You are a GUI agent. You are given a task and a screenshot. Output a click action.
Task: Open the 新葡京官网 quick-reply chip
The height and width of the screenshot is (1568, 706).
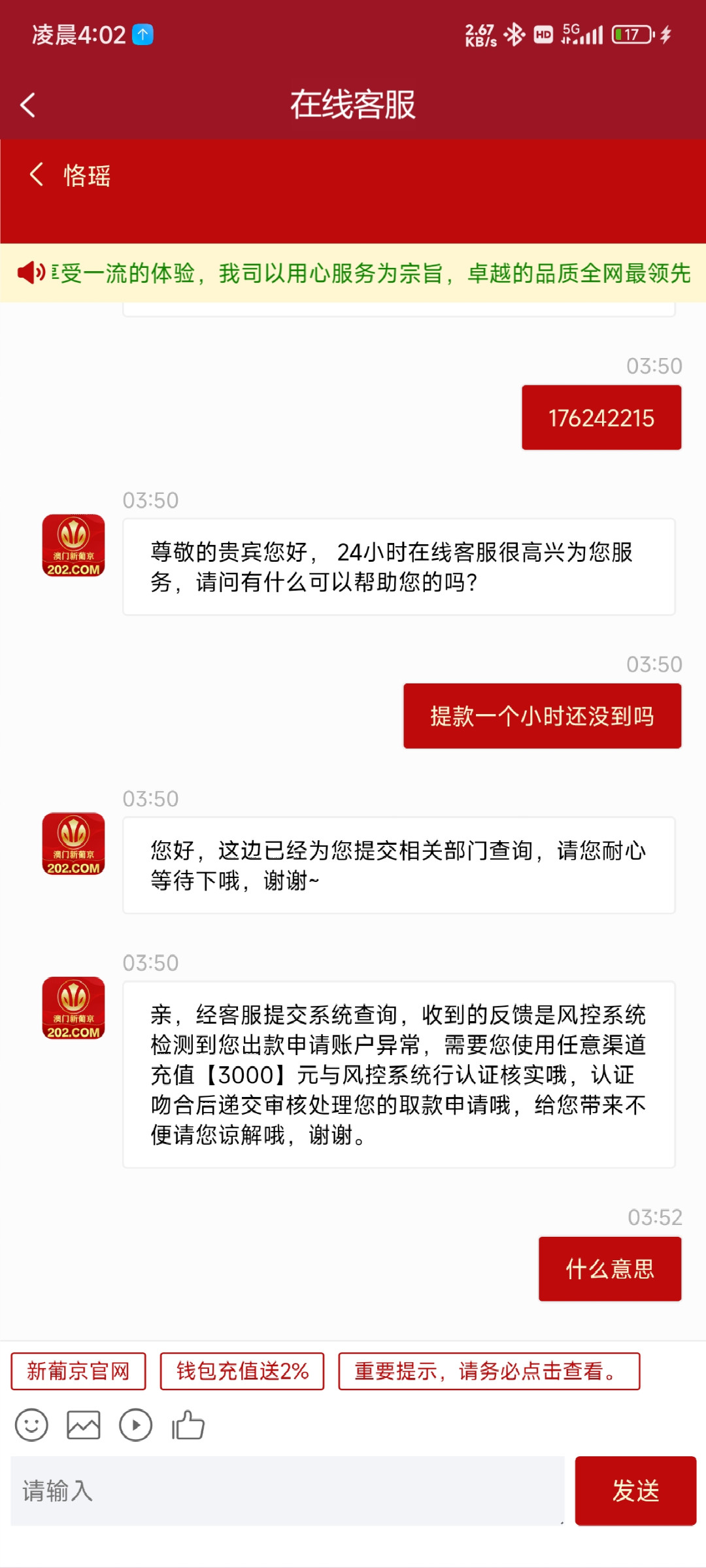78,1371
